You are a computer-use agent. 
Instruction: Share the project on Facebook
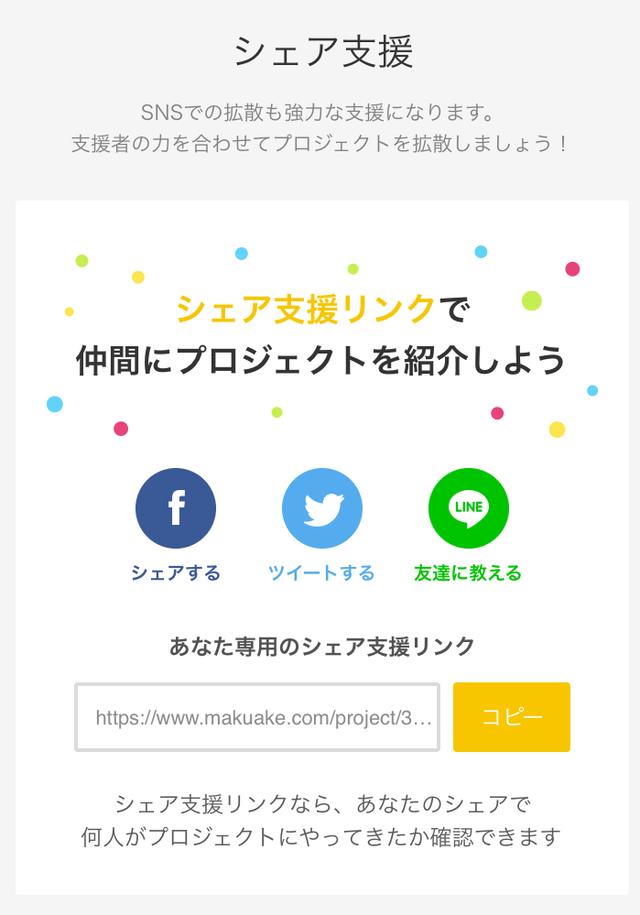point(176,509)
